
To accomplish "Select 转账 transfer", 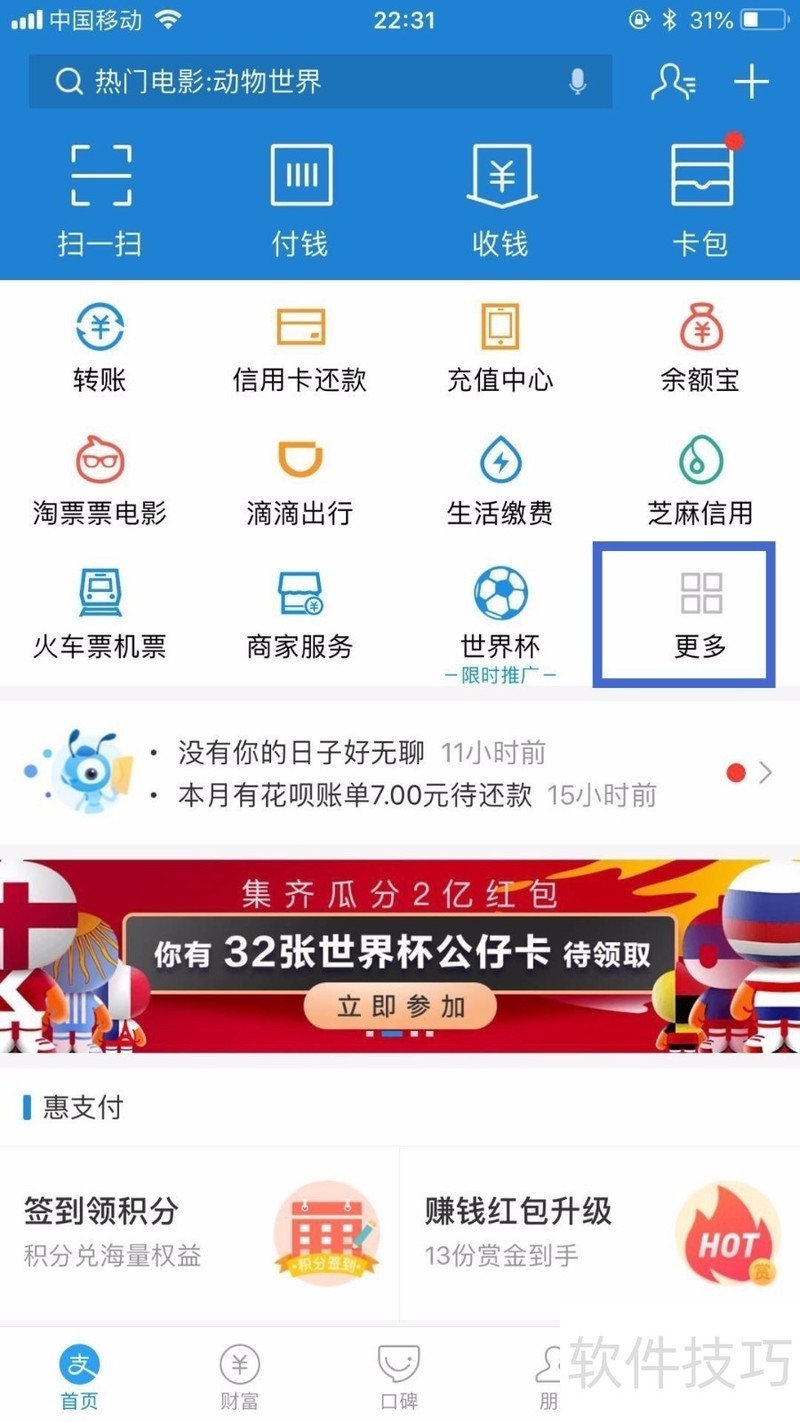I will (x=100, y=347).
